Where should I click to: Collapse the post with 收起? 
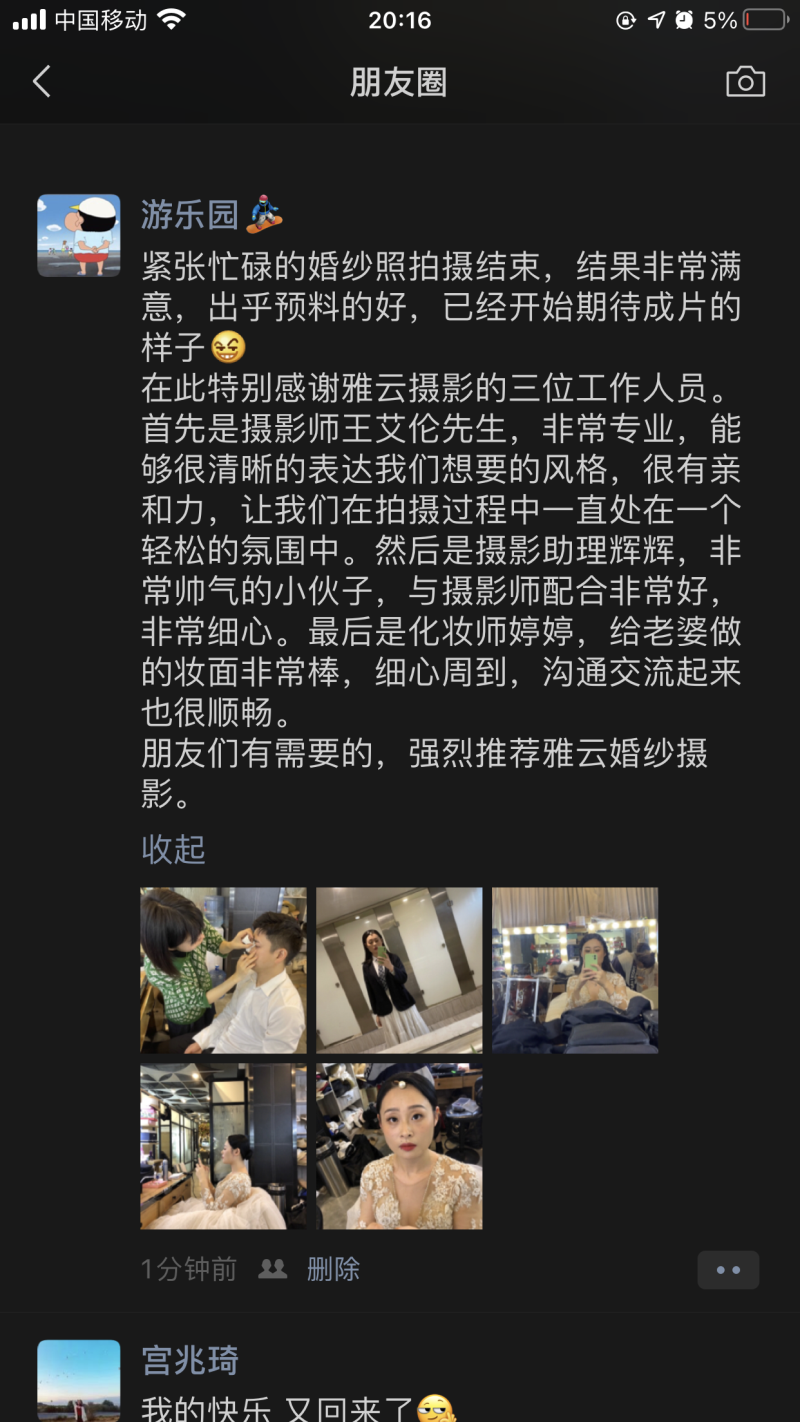tap(173, 849)
